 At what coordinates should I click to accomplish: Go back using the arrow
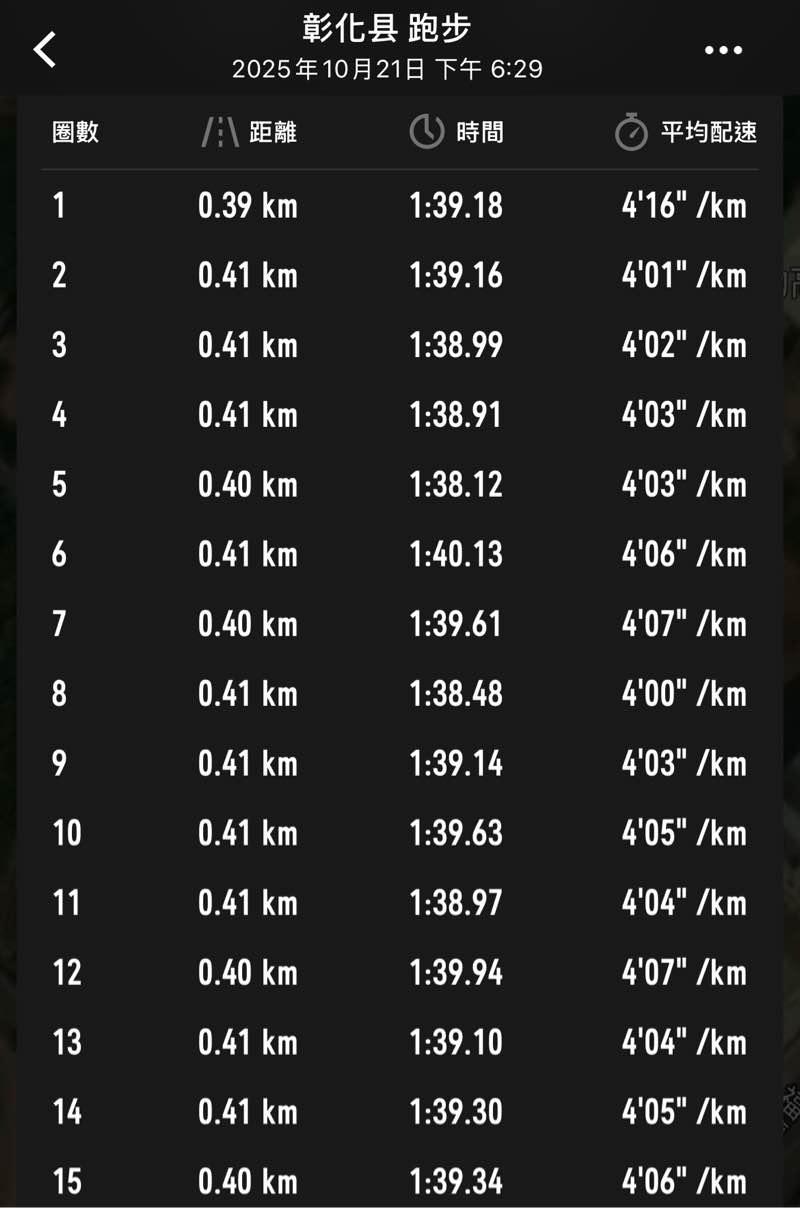(45, 49)
